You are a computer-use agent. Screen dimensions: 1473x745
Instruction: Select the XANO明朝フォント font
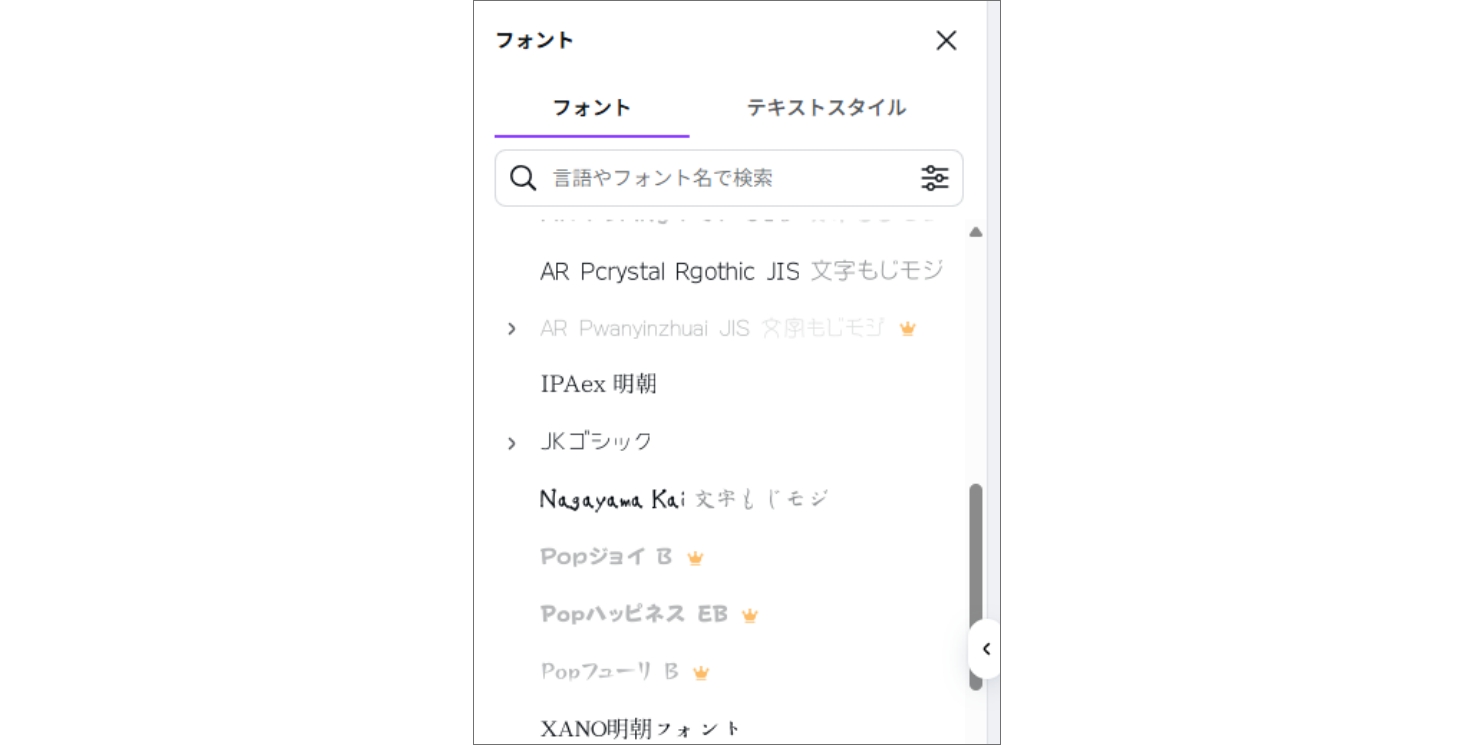point(640,728)
